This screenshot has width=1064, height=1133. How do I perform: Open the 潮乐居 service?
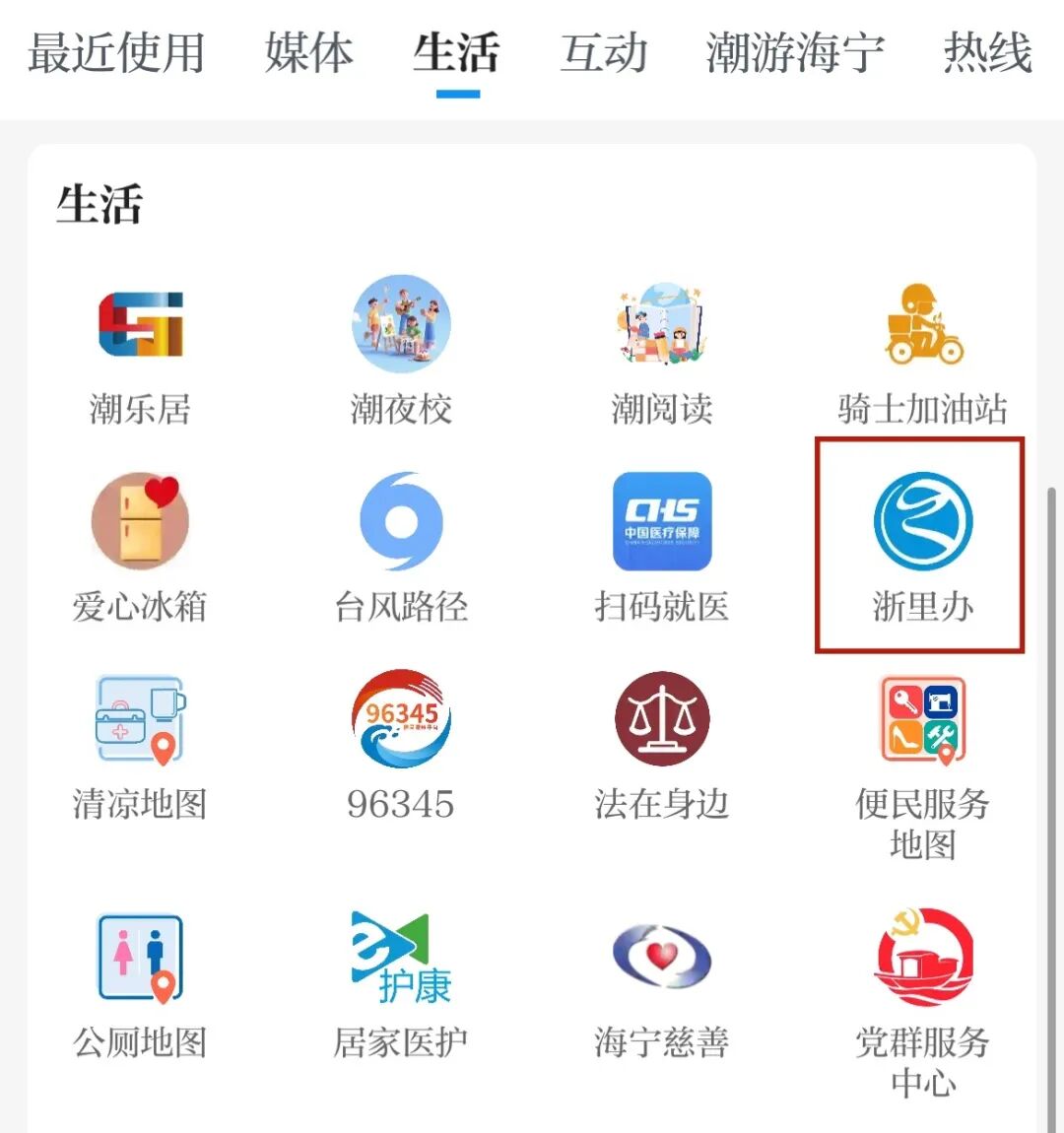coord(140,325)
